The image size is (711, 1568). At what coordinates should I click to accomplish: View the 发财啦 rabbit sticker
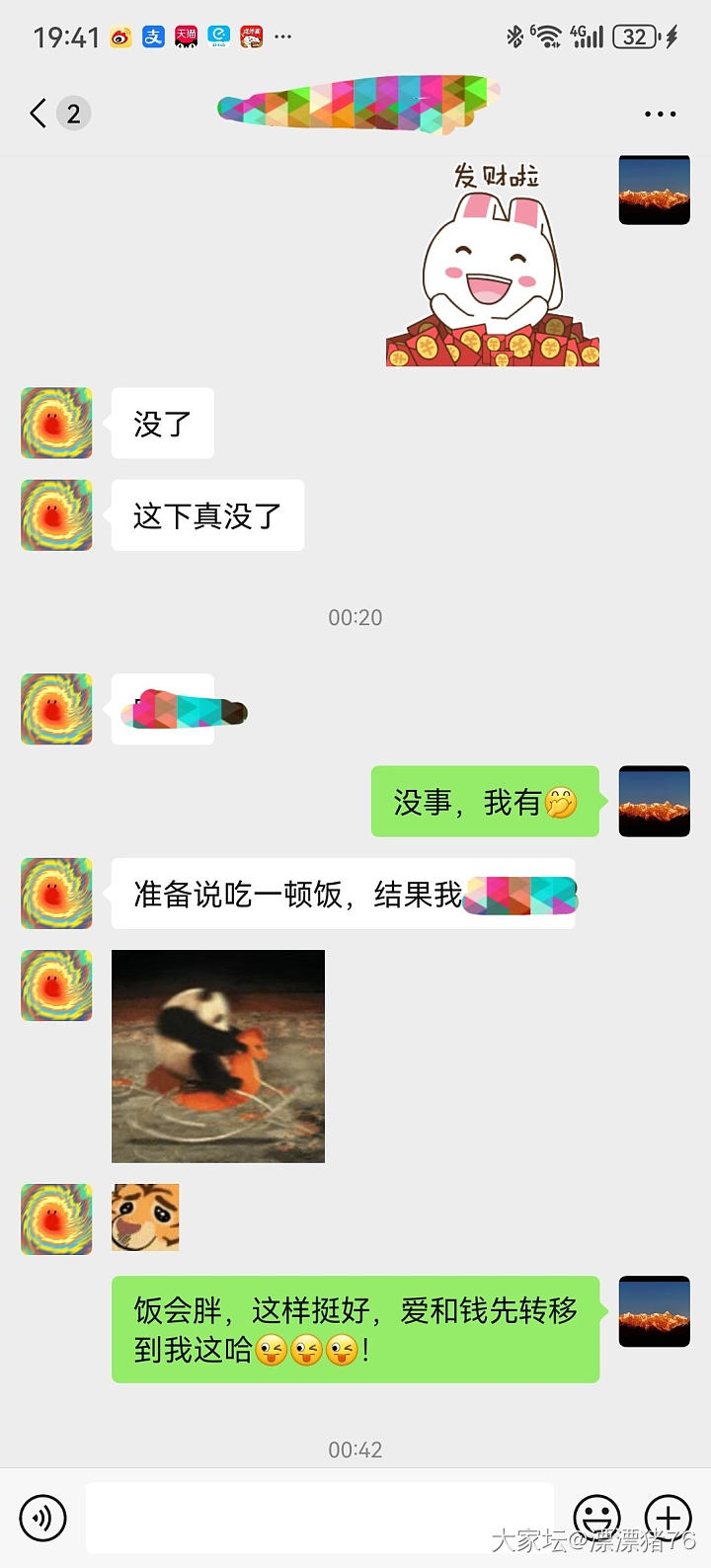[493, 265]
